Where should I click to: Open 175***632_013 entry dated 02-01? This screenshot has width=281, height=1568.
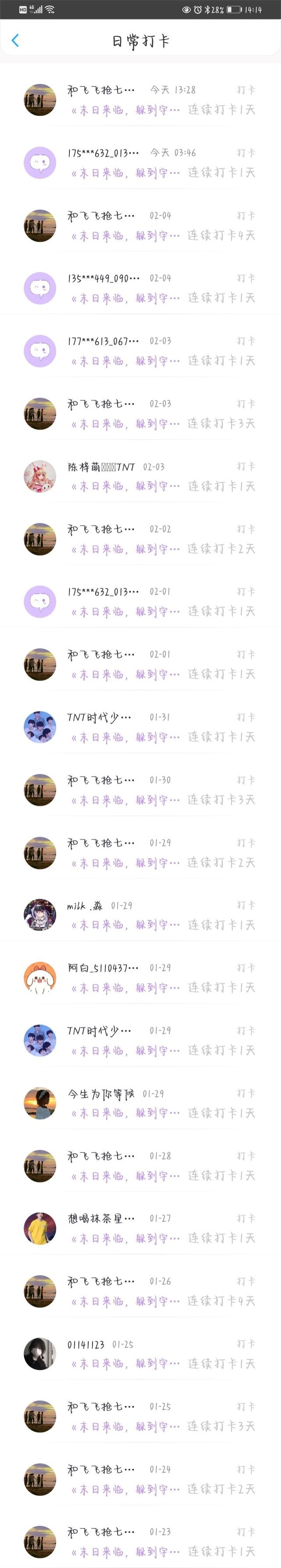[140, 601]
